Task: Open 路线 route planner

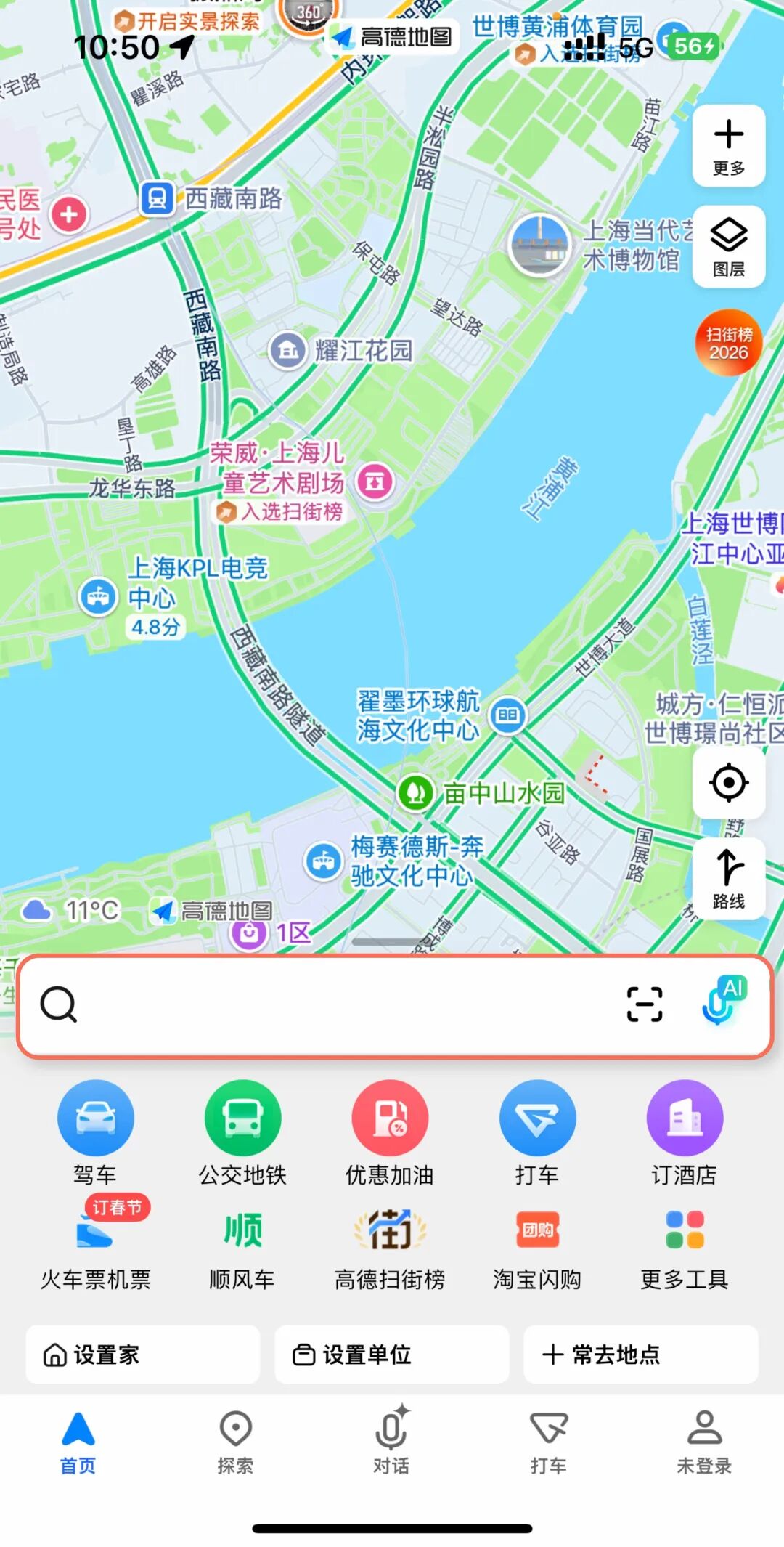Action: point(728,879)
